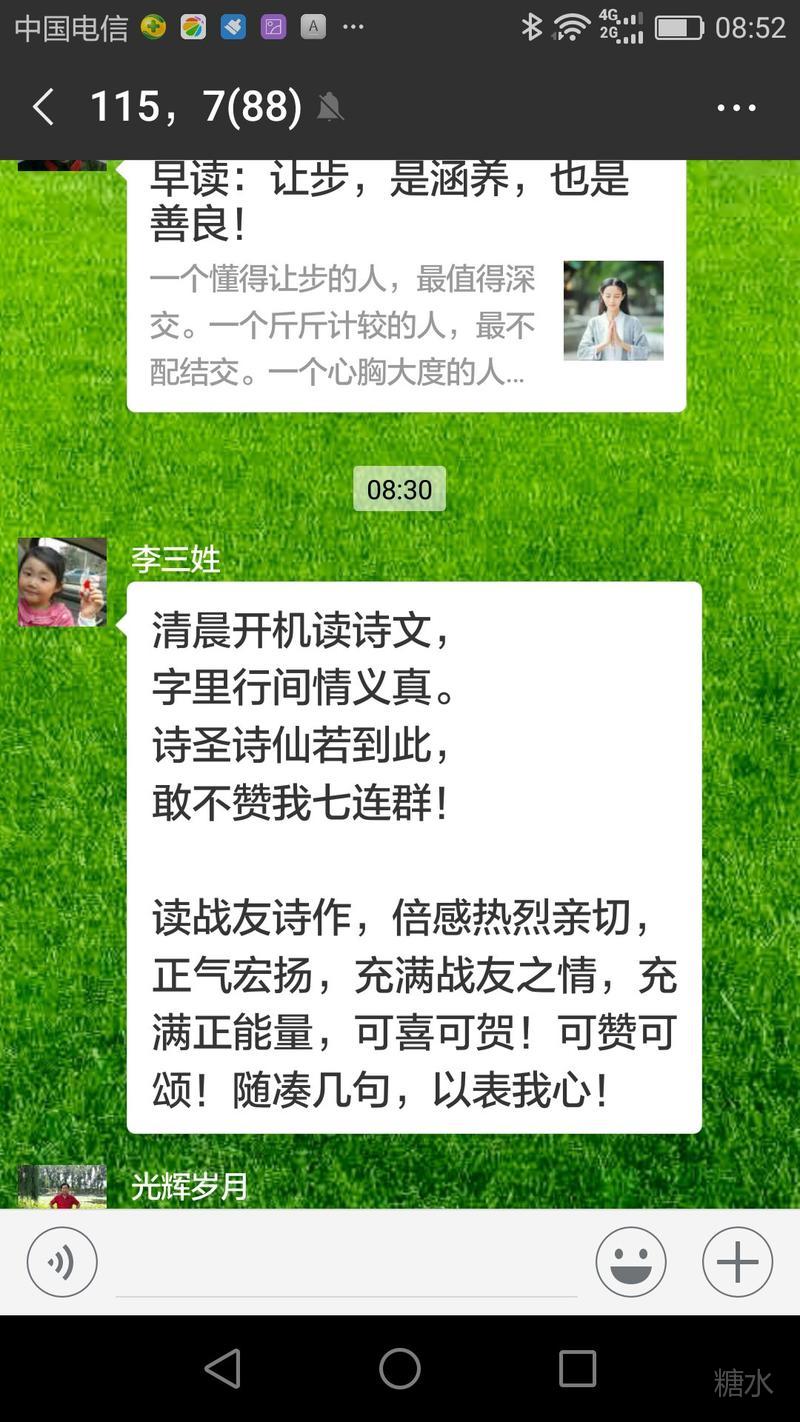The image size is (800, 1422).
Task: Open the plus attachments menu
Action: coord(737,1262)
